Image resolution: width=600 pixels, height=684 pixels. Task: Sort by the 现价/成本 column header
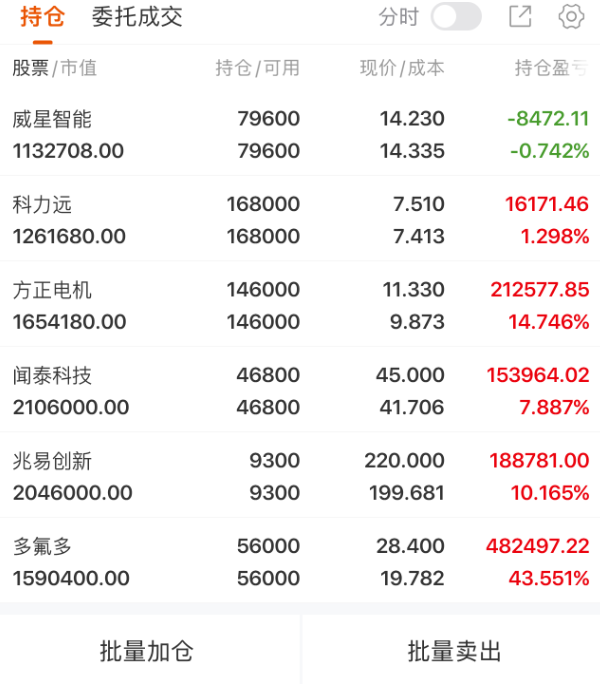(402, 69)
